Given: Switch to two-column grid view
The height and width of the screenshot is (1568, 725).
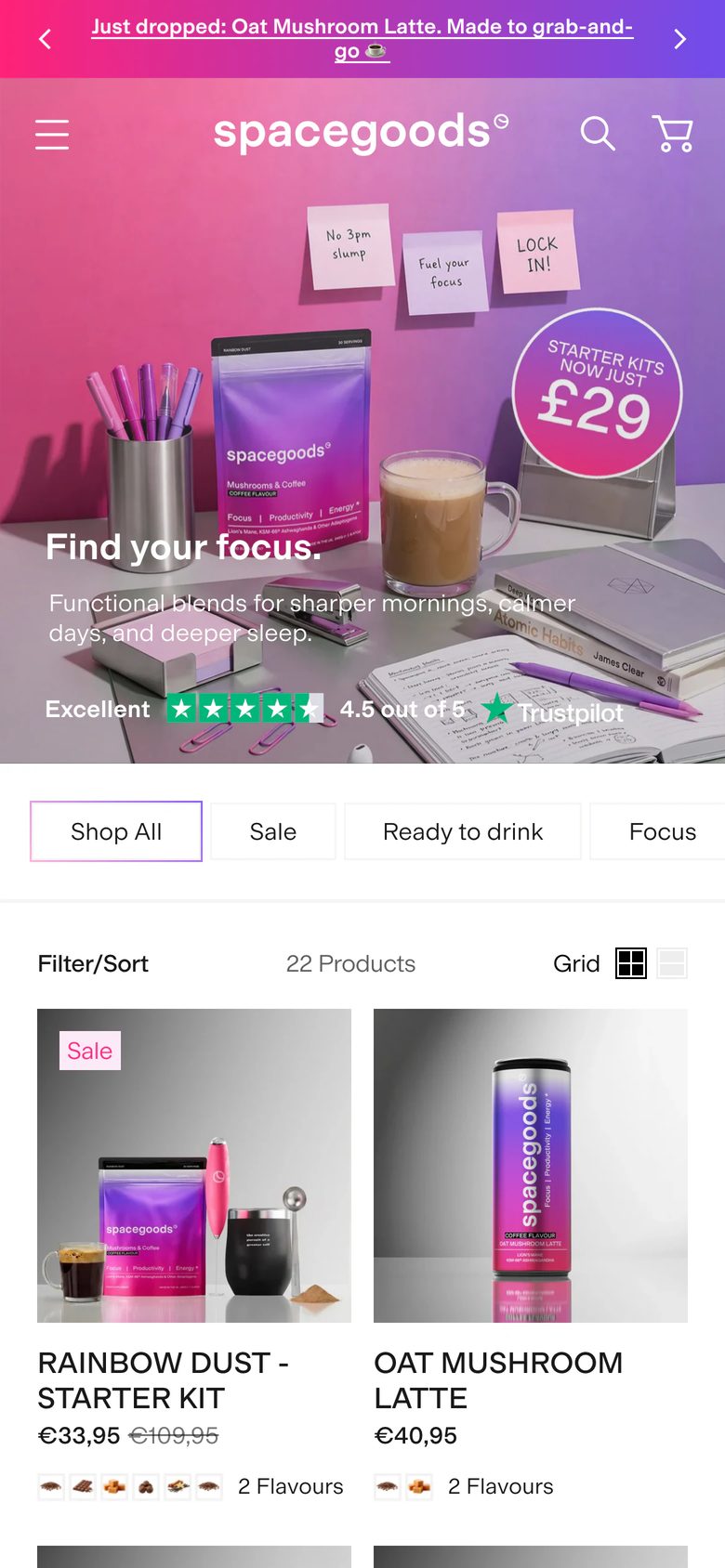Looking at the screenshot, I should pyautogui.click(x=631, y=963).
